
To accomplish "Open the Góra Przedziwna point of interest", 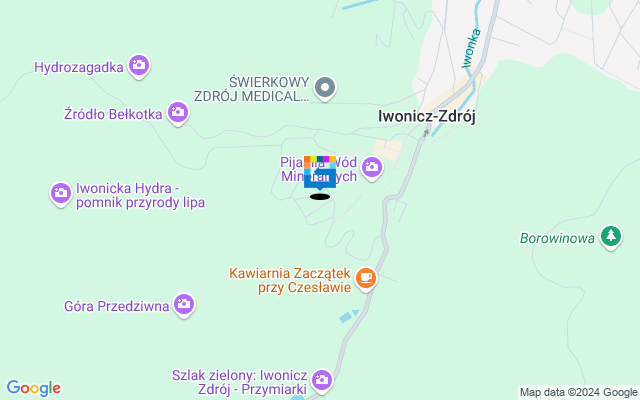I will point(184,305).
